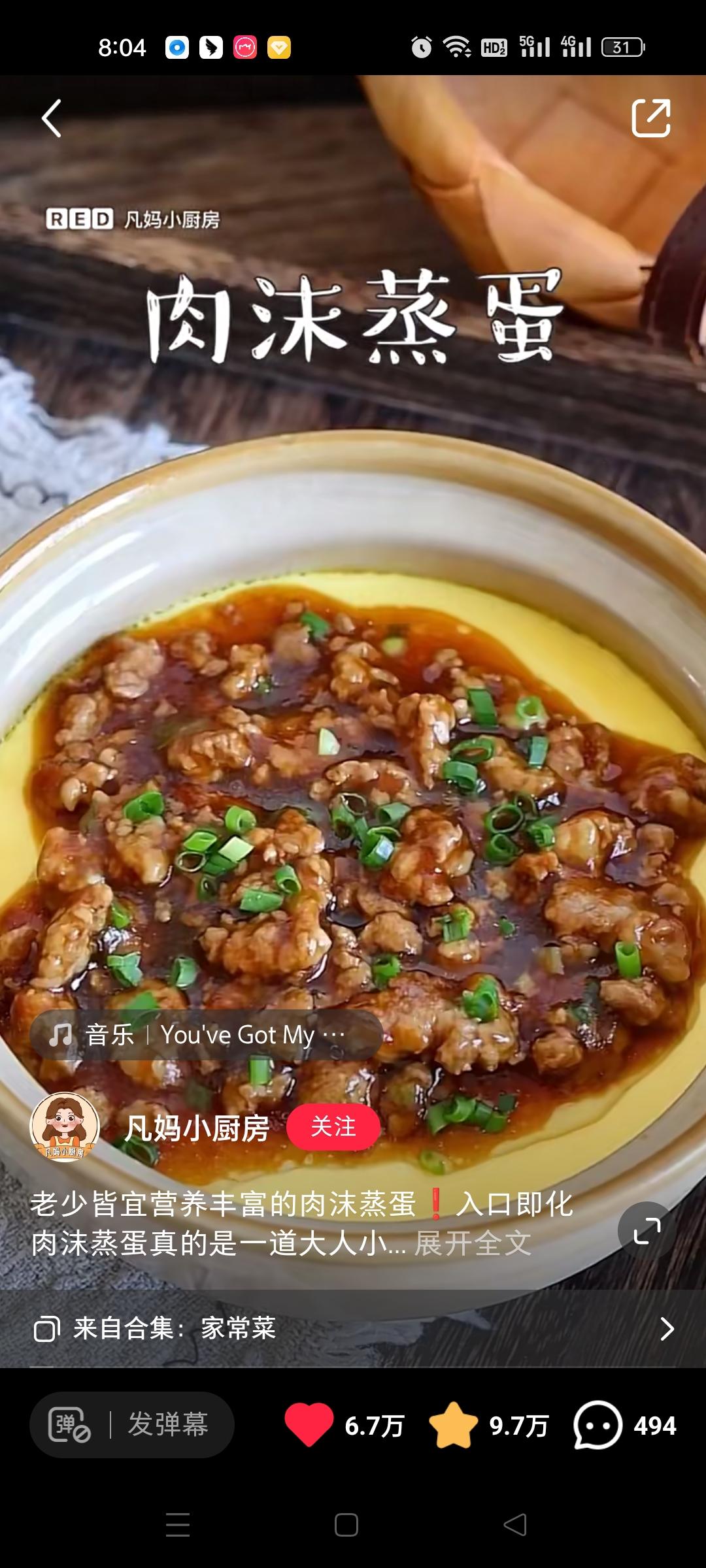The image size is (706, 1568).
Task: Tap the system home button
Action: (x=346, y=1525)
